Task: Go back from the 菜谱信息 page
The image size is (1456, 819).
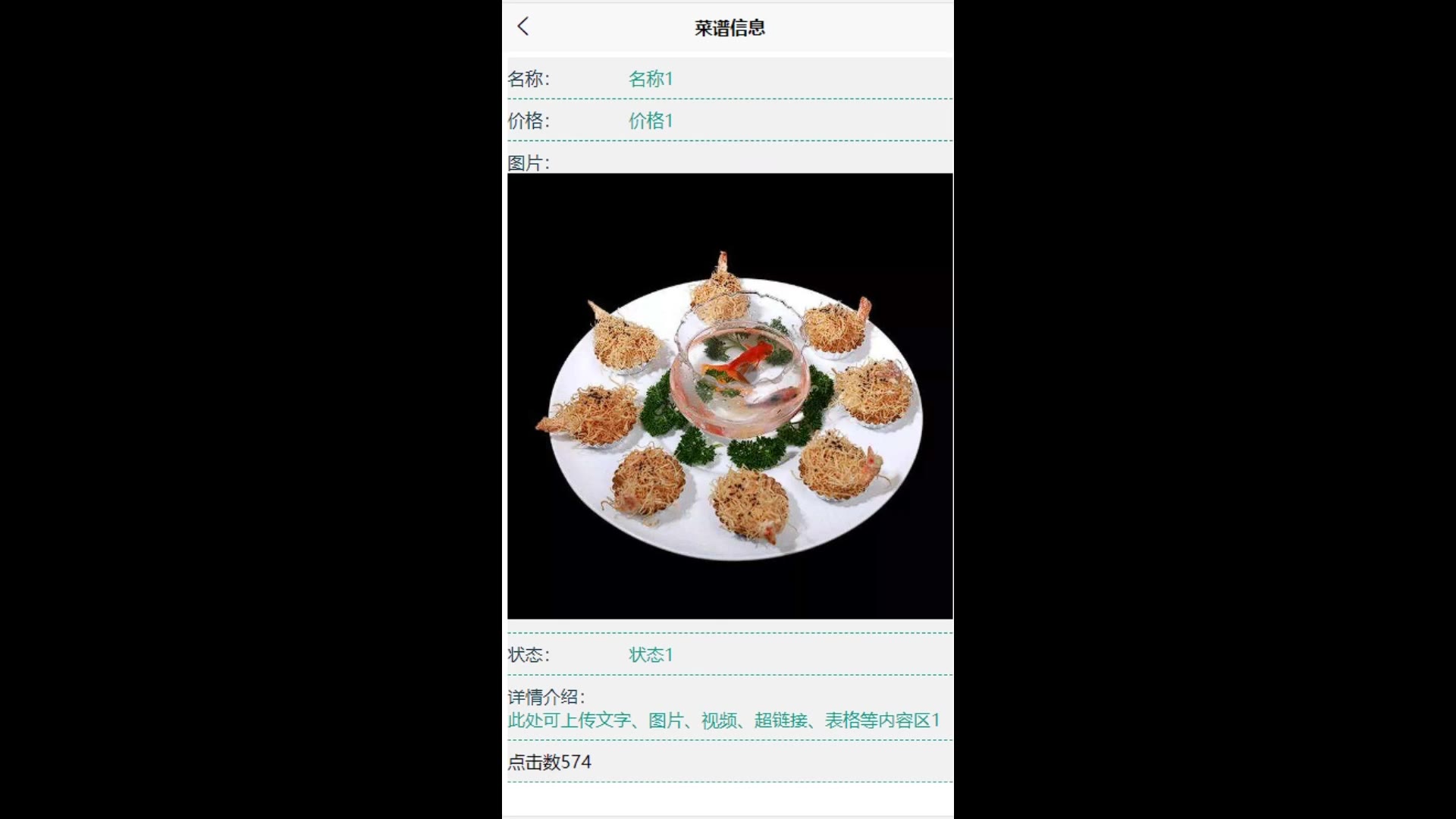Action: point(523,27)
